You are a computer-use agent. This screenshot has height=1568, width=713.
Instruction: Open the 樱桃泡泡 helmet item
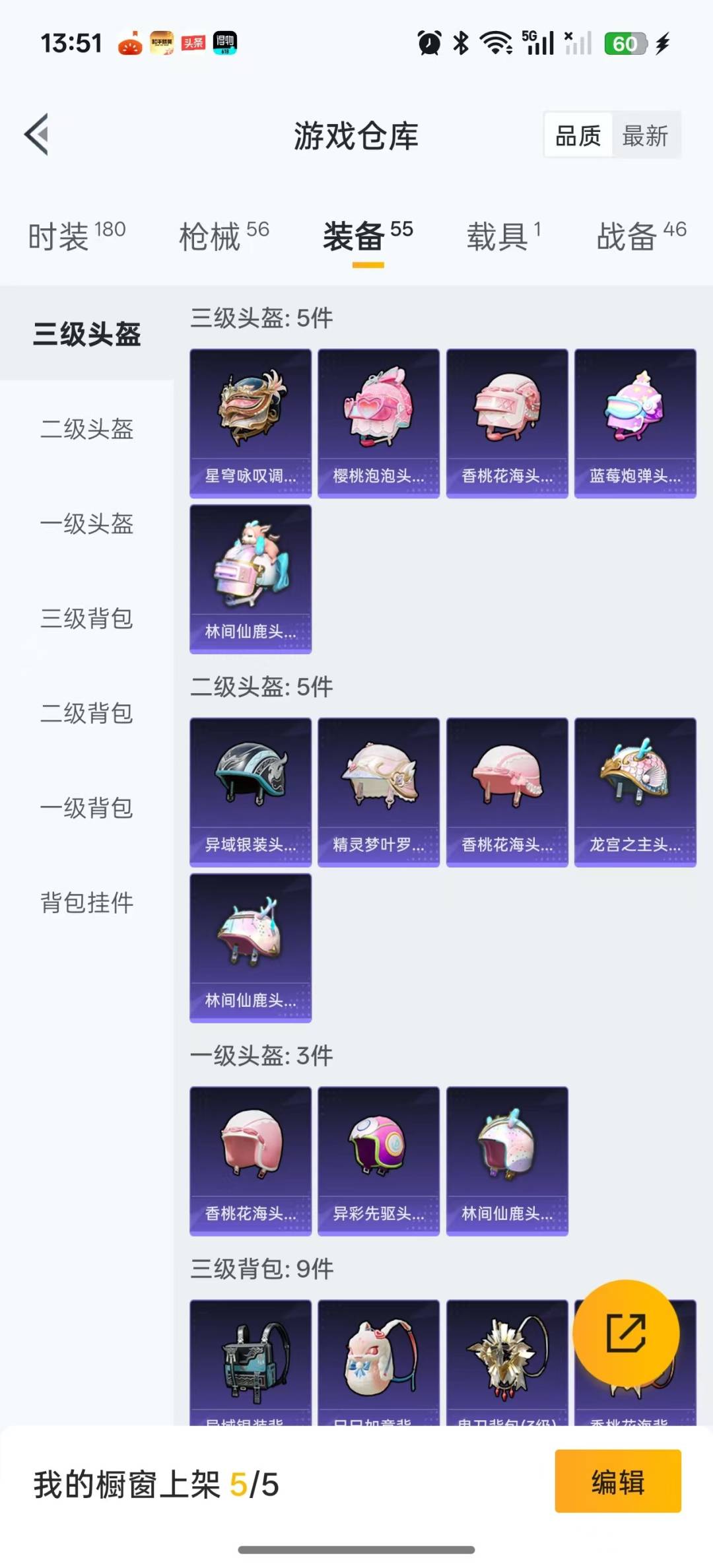point(378,423)
